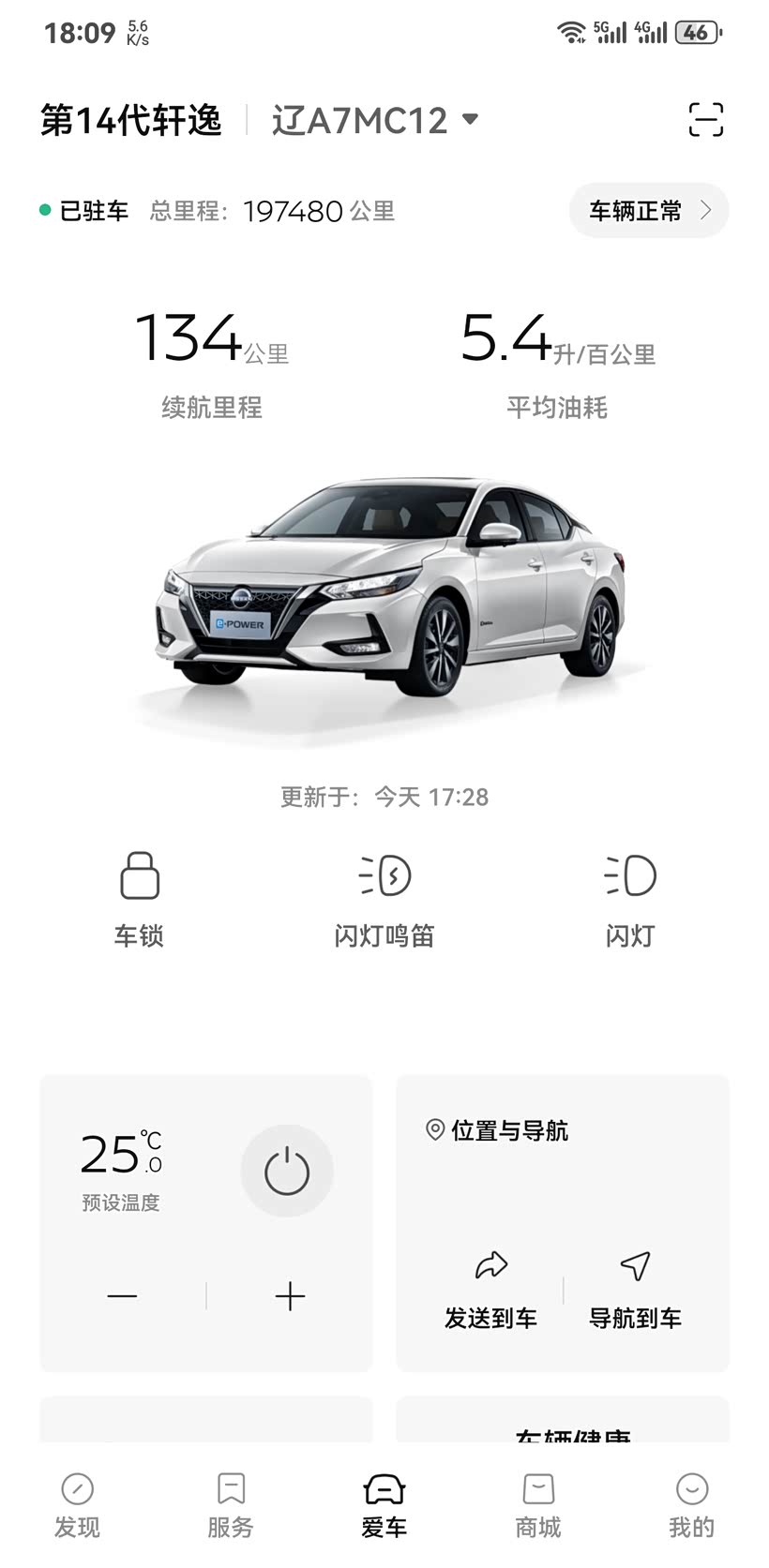Turn on the climate power button
The width and height of the screenshot is (769, 1568).
[x=287, y=1172]
